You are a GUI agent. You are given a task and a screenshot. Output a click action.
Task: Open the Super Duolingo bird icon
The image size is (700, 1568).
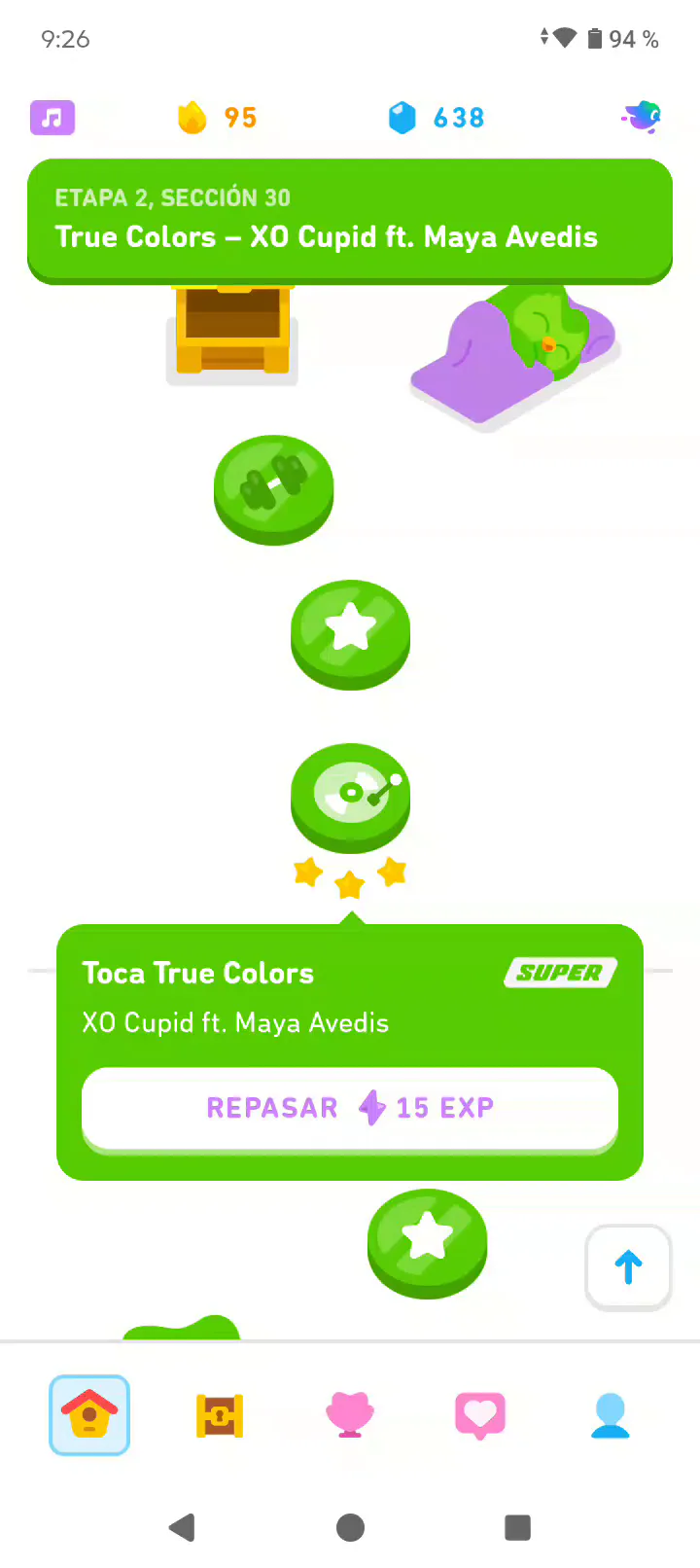642,118
